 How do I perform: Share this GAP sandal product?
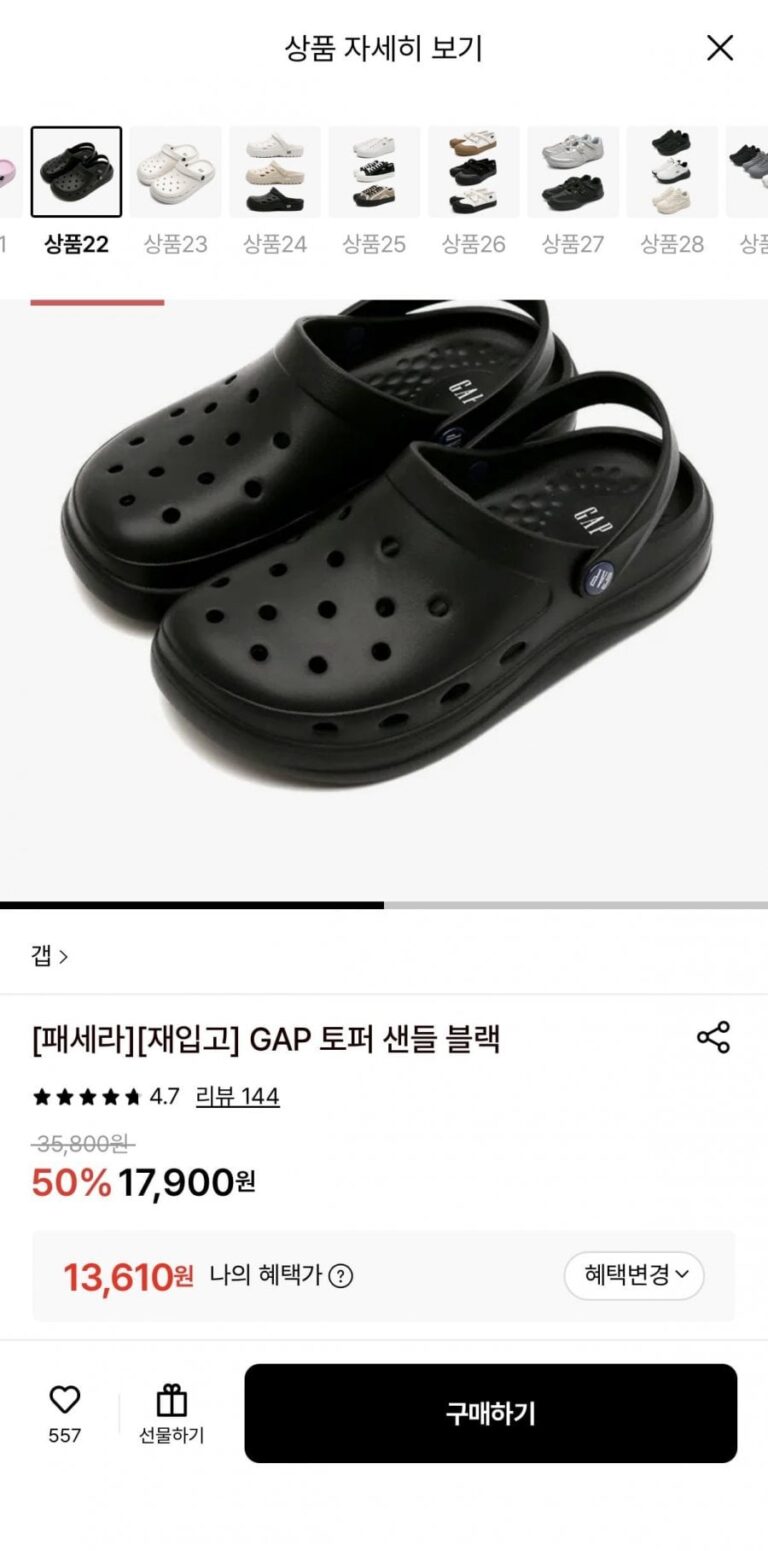713,1037
